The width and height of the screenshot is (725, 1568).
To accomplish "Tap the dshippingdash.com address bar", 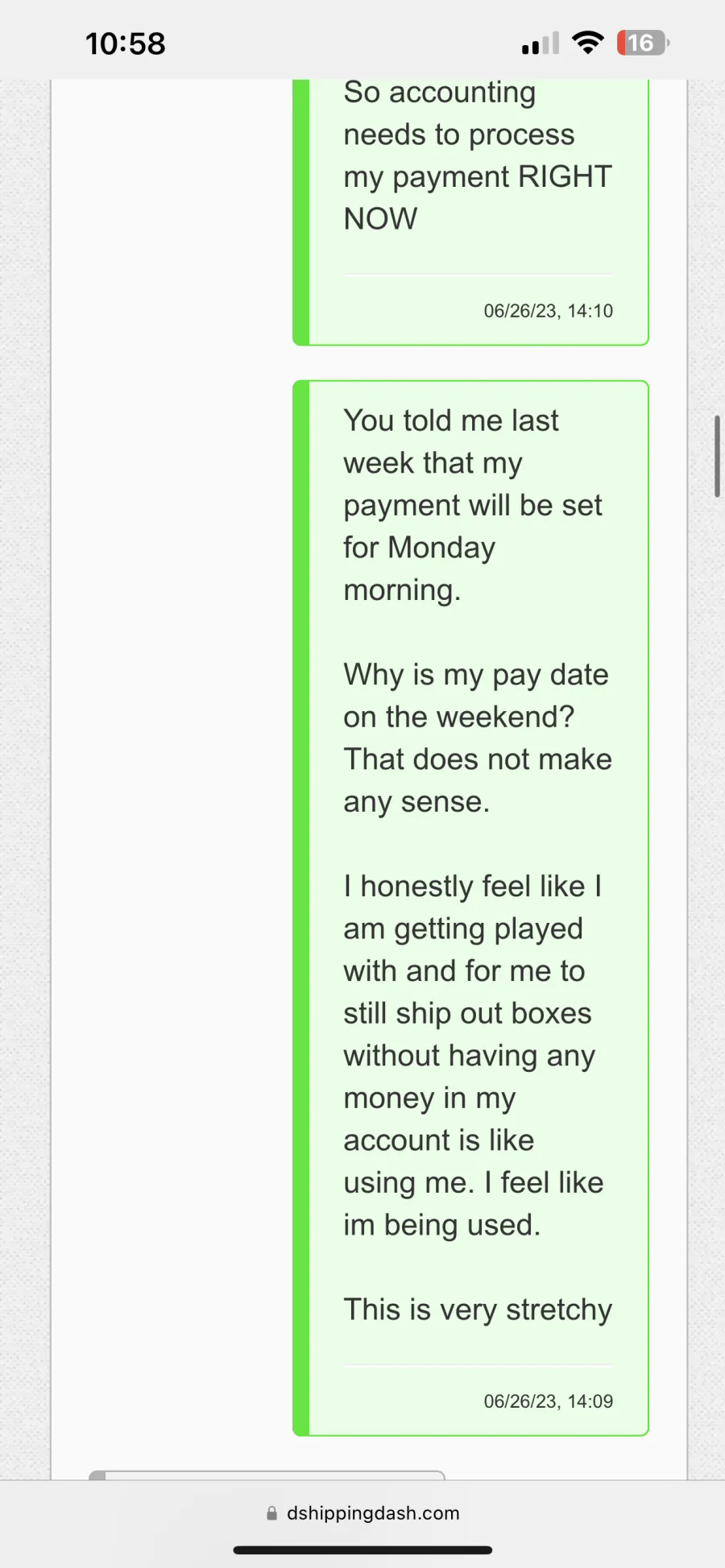I will pyautogui.click(x=362, y=1513).
